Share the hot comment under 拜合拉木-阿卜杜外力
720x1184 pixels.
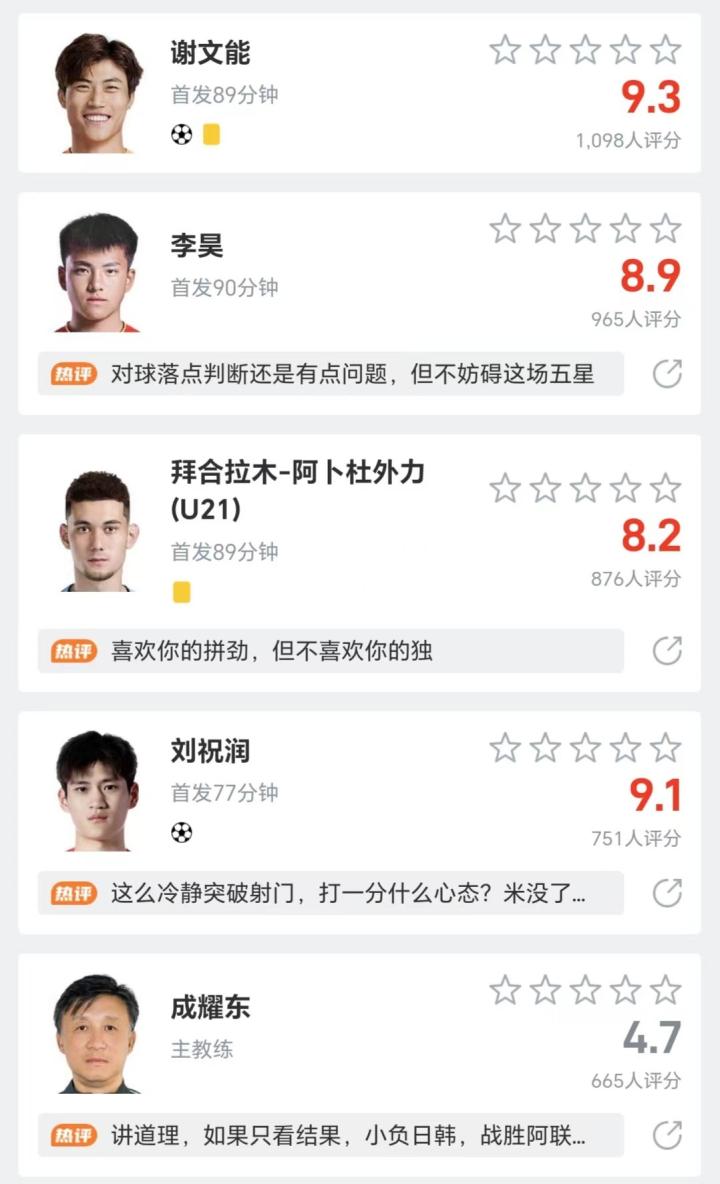[667, 651]
